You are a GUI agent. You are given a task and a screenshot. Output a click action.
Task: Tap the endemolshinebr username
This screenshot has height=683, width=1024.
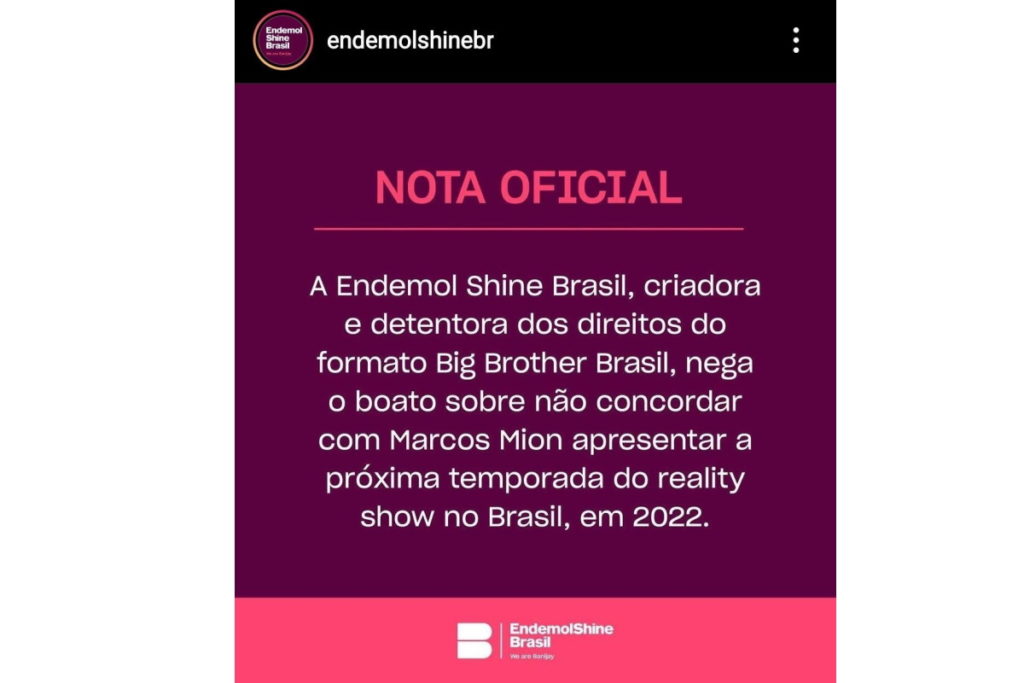coord(410,41)
